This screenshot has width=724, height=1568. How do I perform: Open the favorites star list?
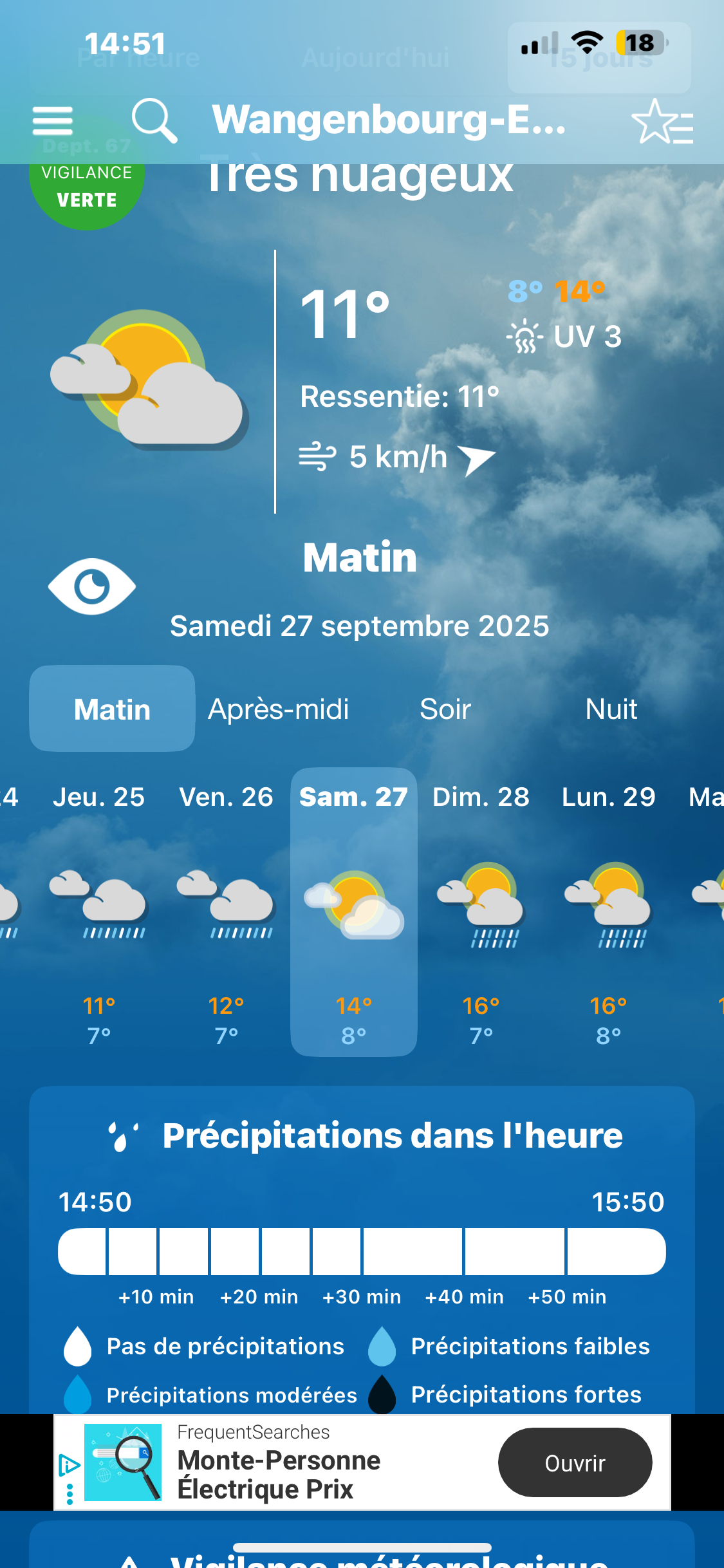662,122
